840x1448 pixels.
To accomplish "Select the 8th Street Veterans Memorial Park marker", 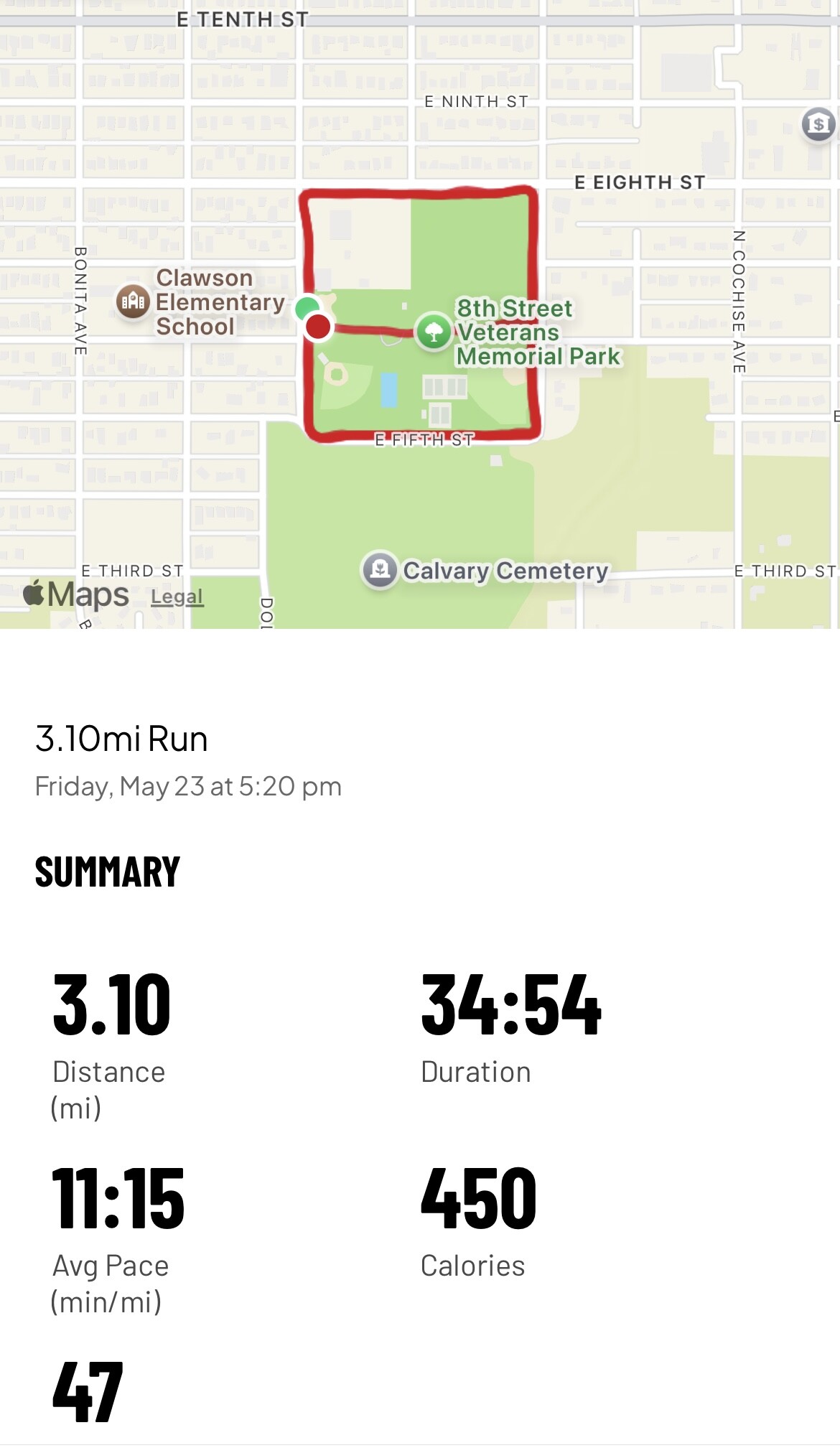I will point(434,332).
